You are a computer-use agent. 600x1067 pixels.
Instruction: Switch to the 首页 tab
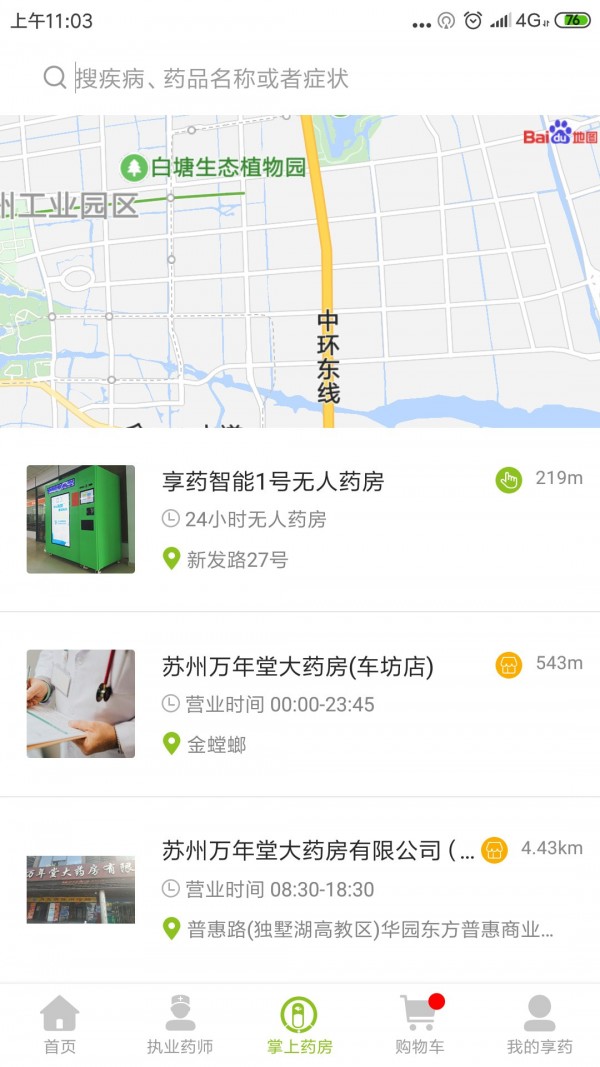[59, 1025]
